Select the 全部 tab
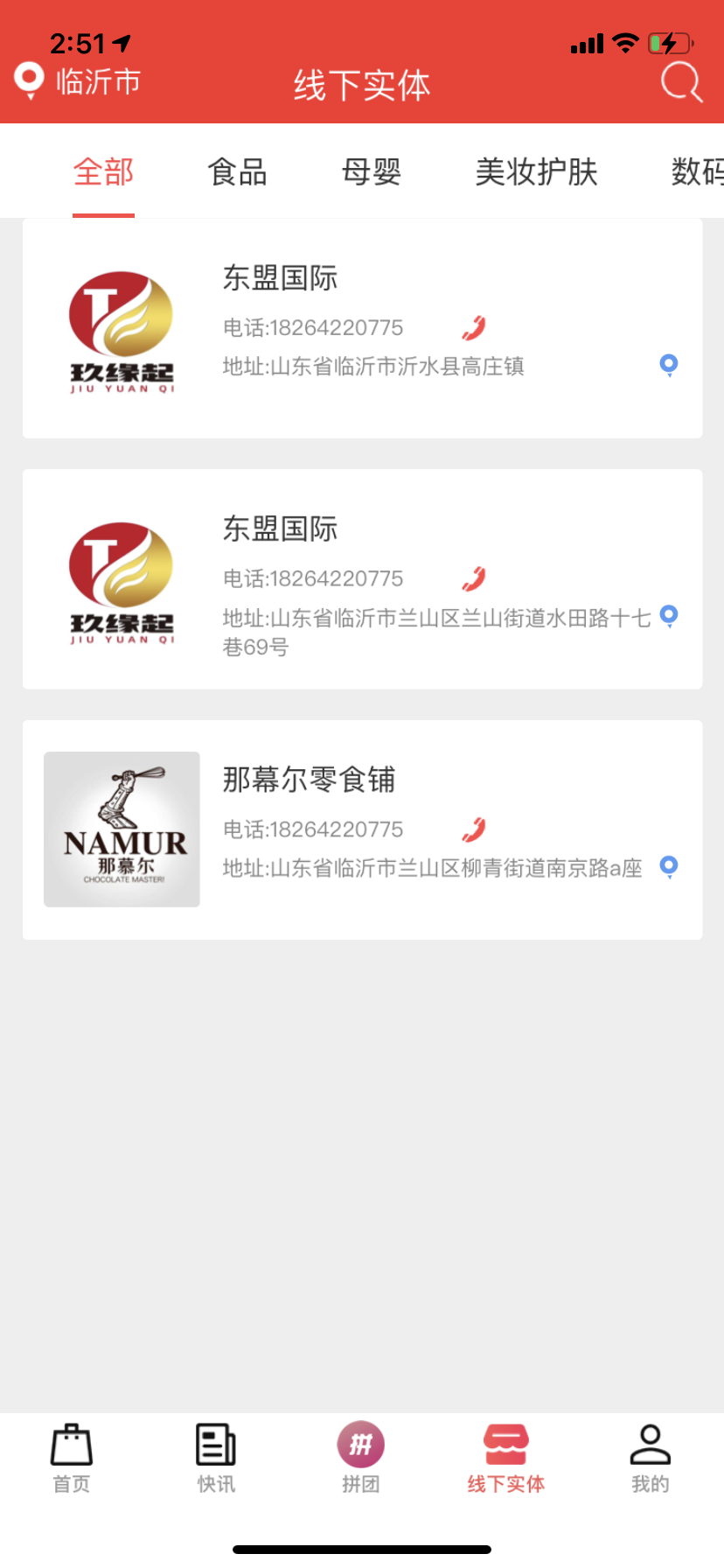This screenshot has width=724, height=1568. [103, 171]
